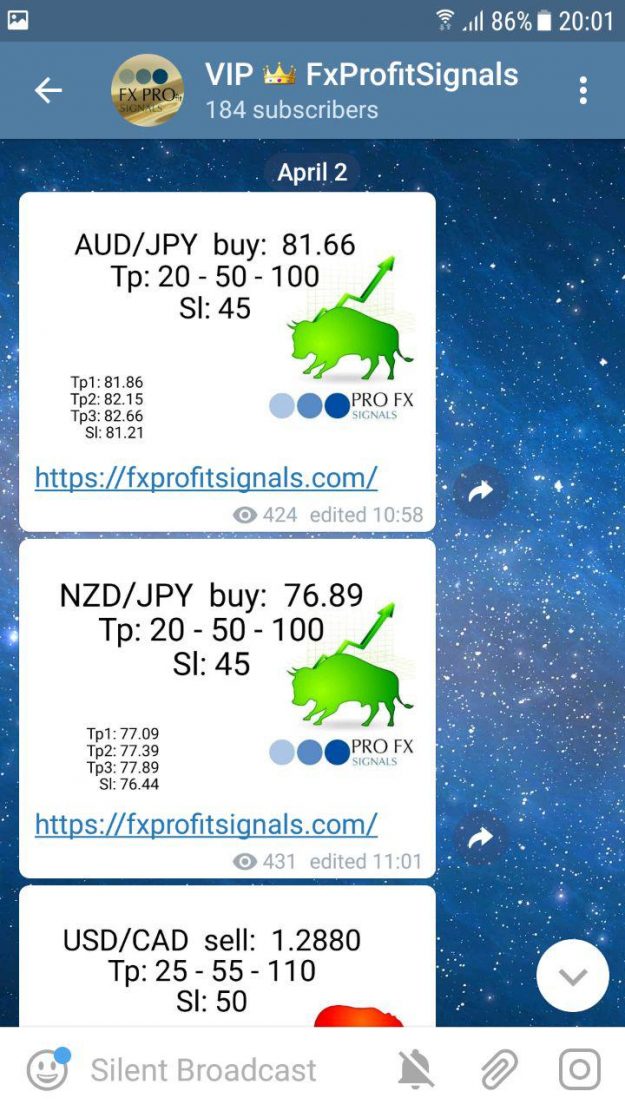Open VIP FxProfitSignals channel info

point(360,90)
